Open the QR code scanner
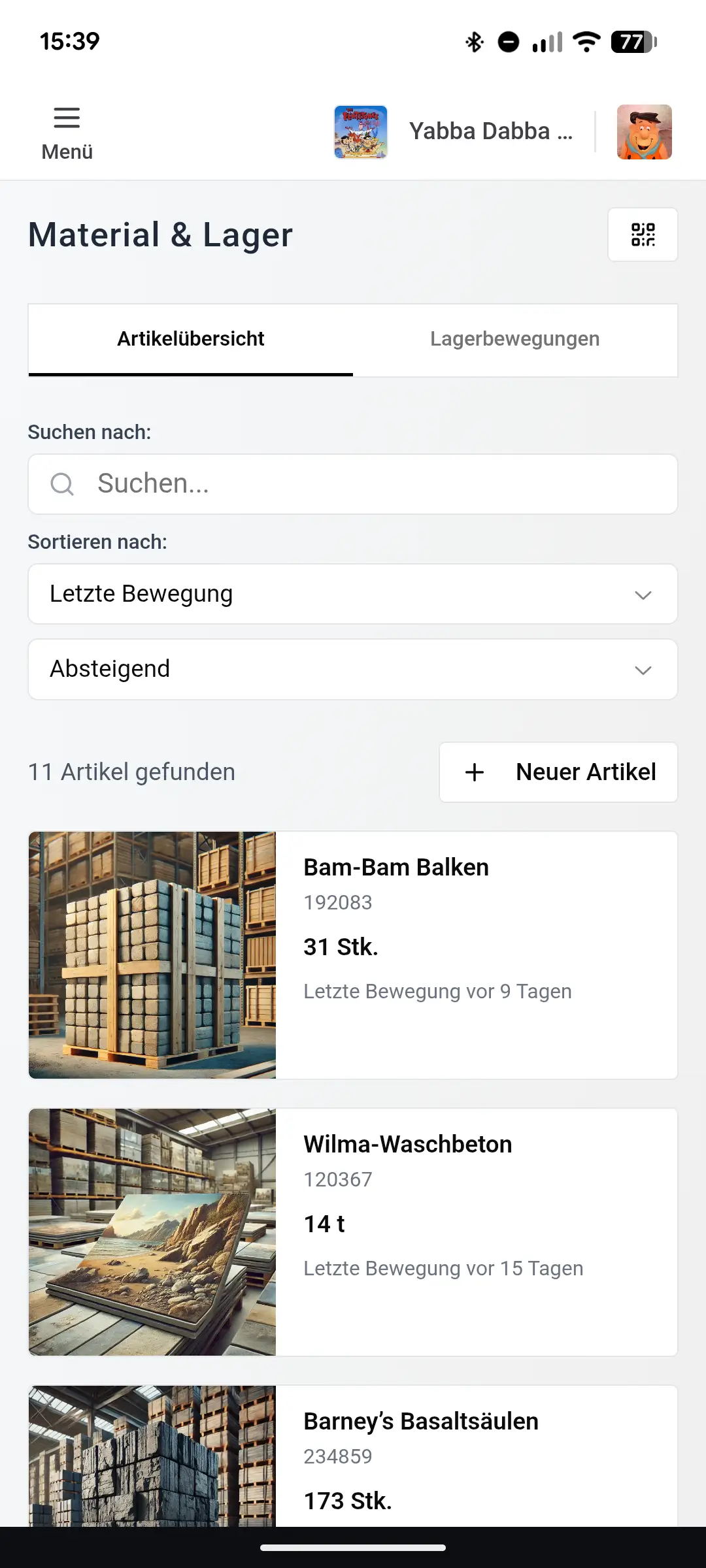This screenshot has width=706, height=1568. (x=643, y=235)
